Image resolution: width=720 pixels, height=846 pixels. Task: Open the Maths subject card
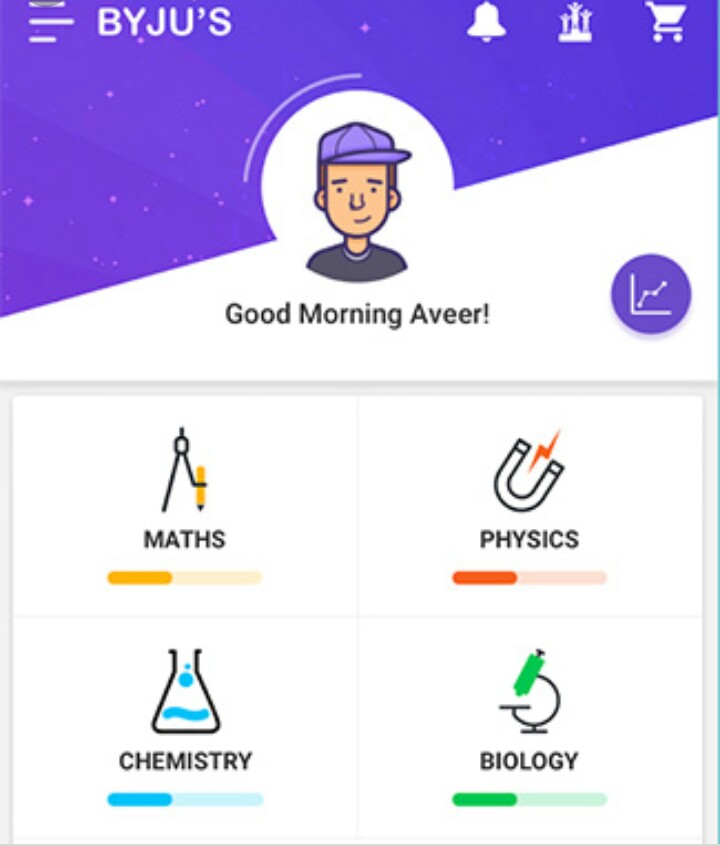(x=185, y=505)
